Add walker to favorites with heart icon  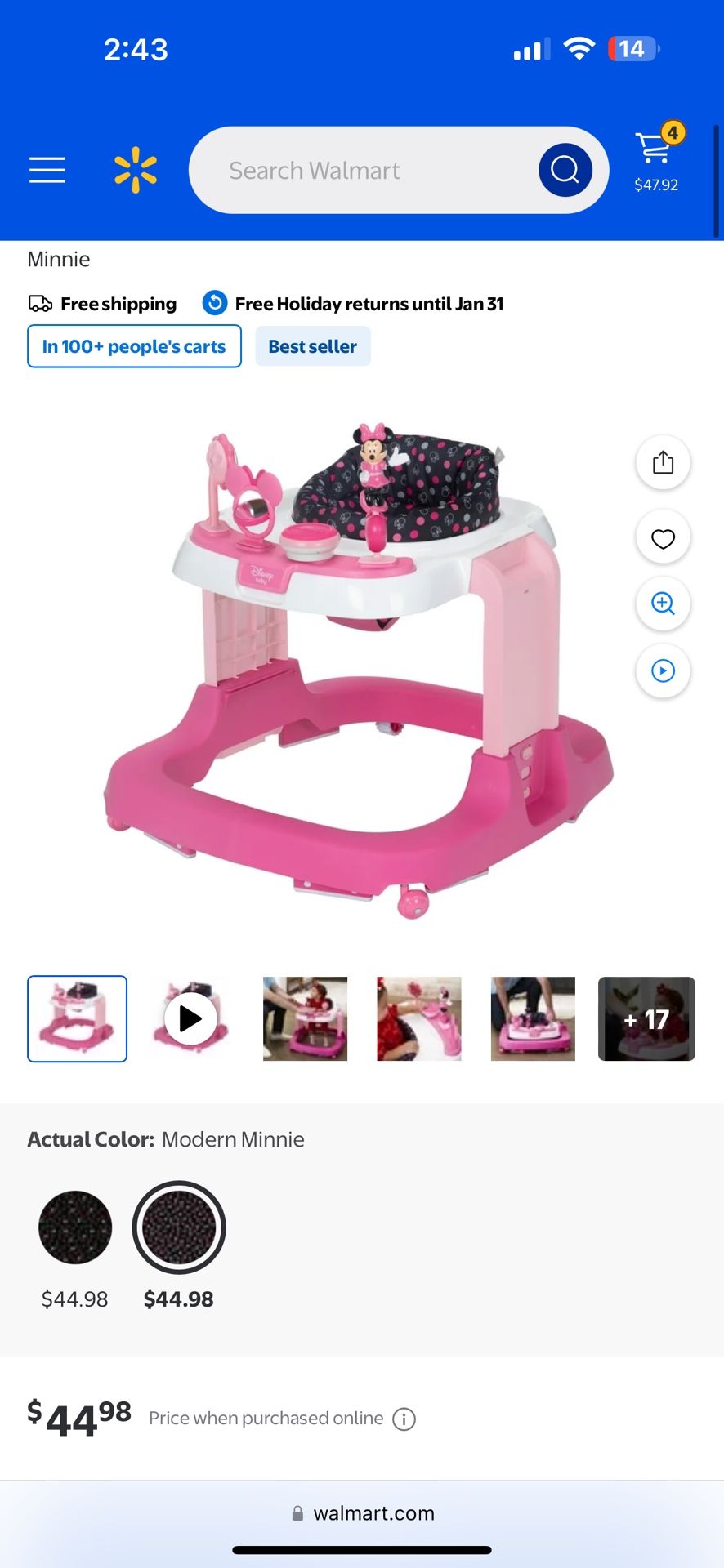(663, 538)
